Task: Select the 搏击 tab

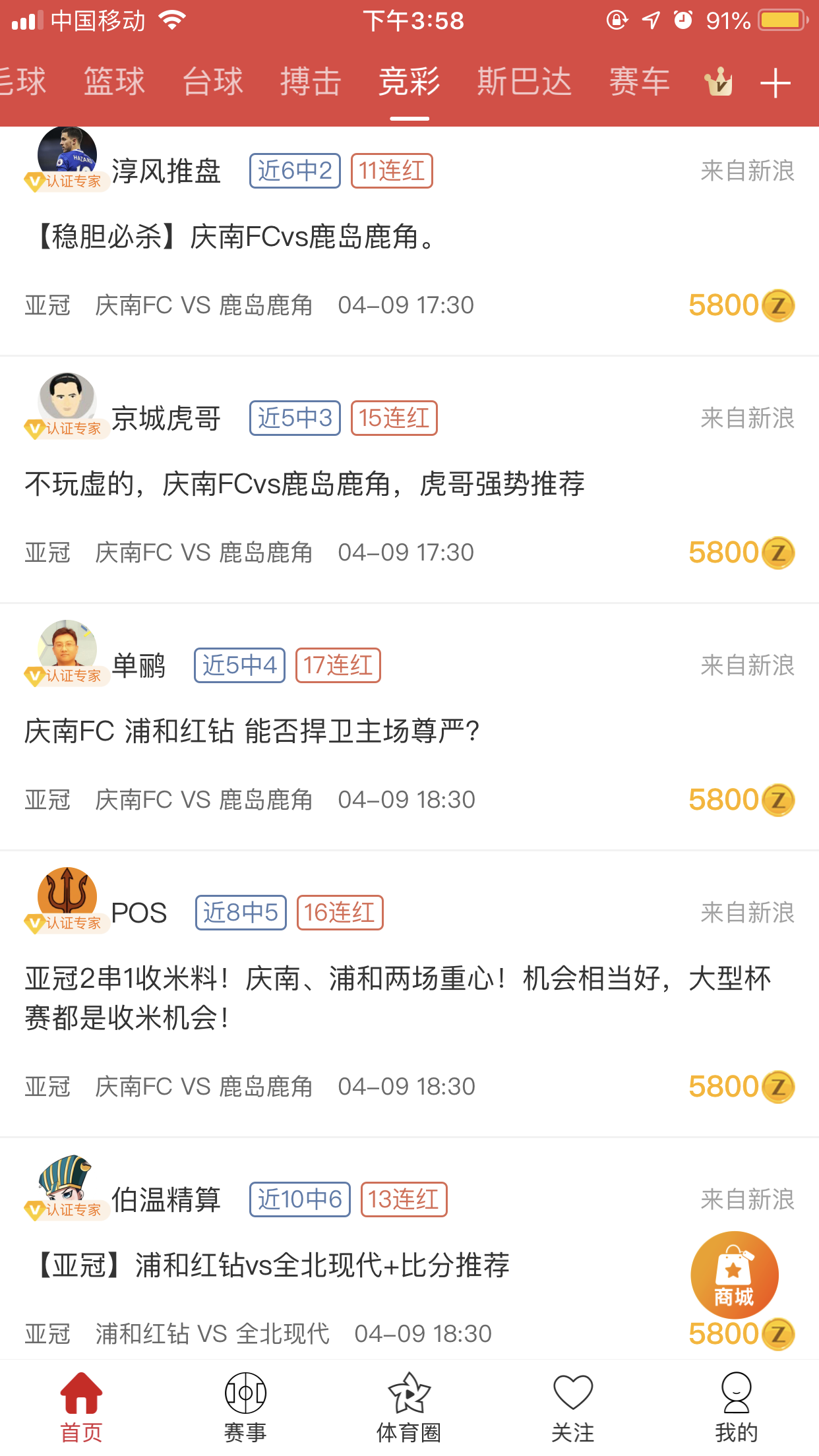Action: [x=311, y=82]
